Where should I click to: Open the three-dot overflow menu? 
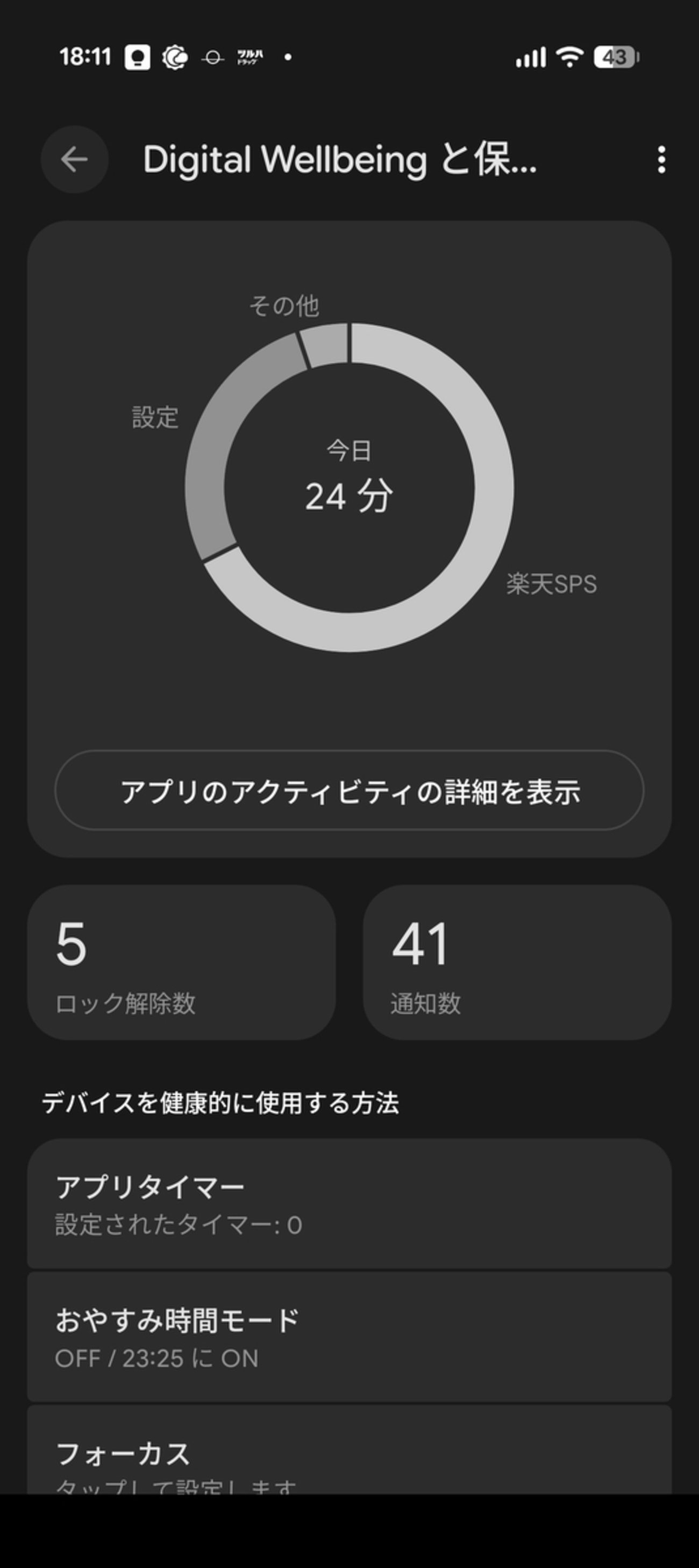click(x=661, y=160)
